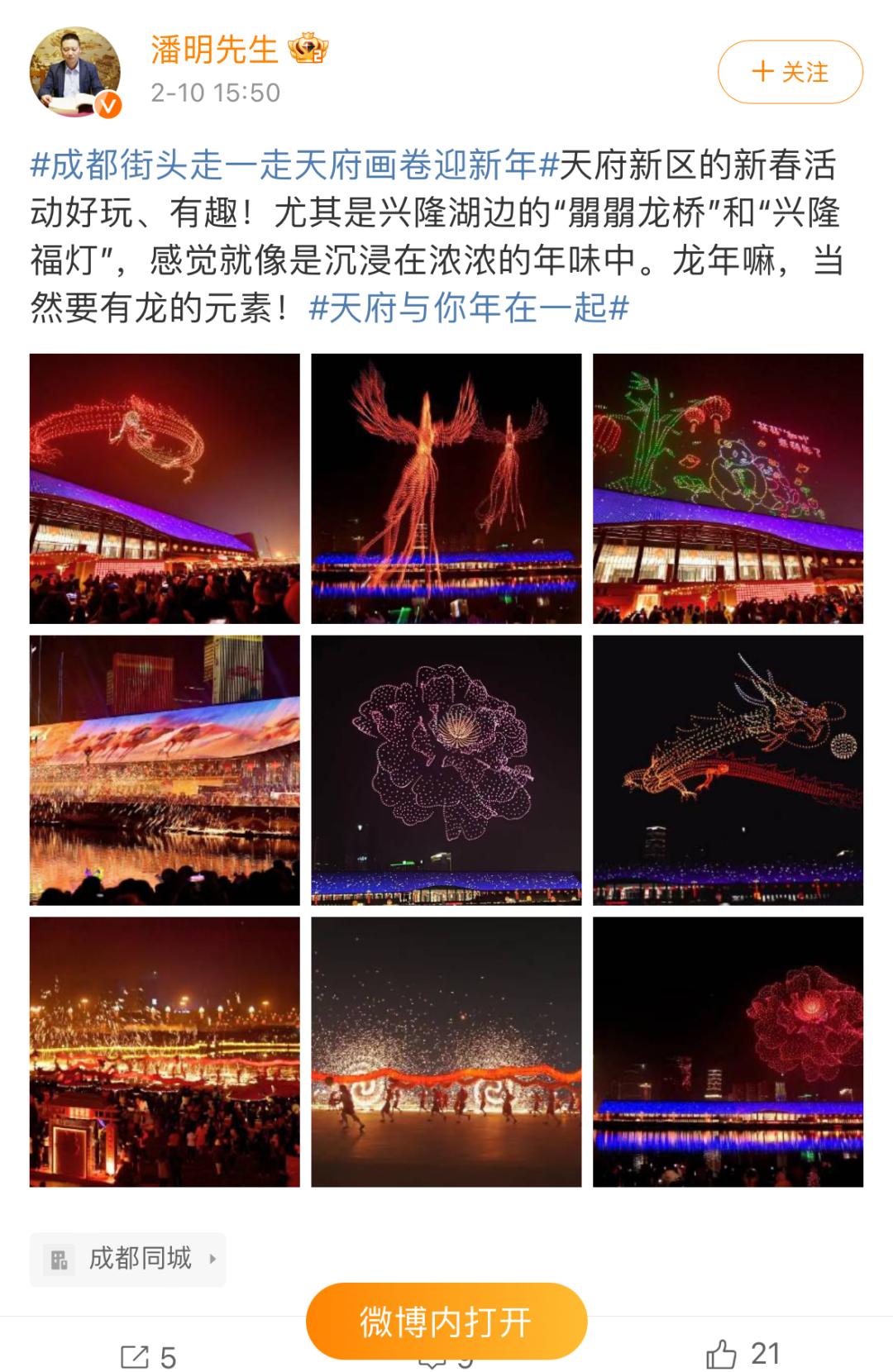Open 潘明先生's profile avatar
The image size is (893, 1372).
[75, 72]
